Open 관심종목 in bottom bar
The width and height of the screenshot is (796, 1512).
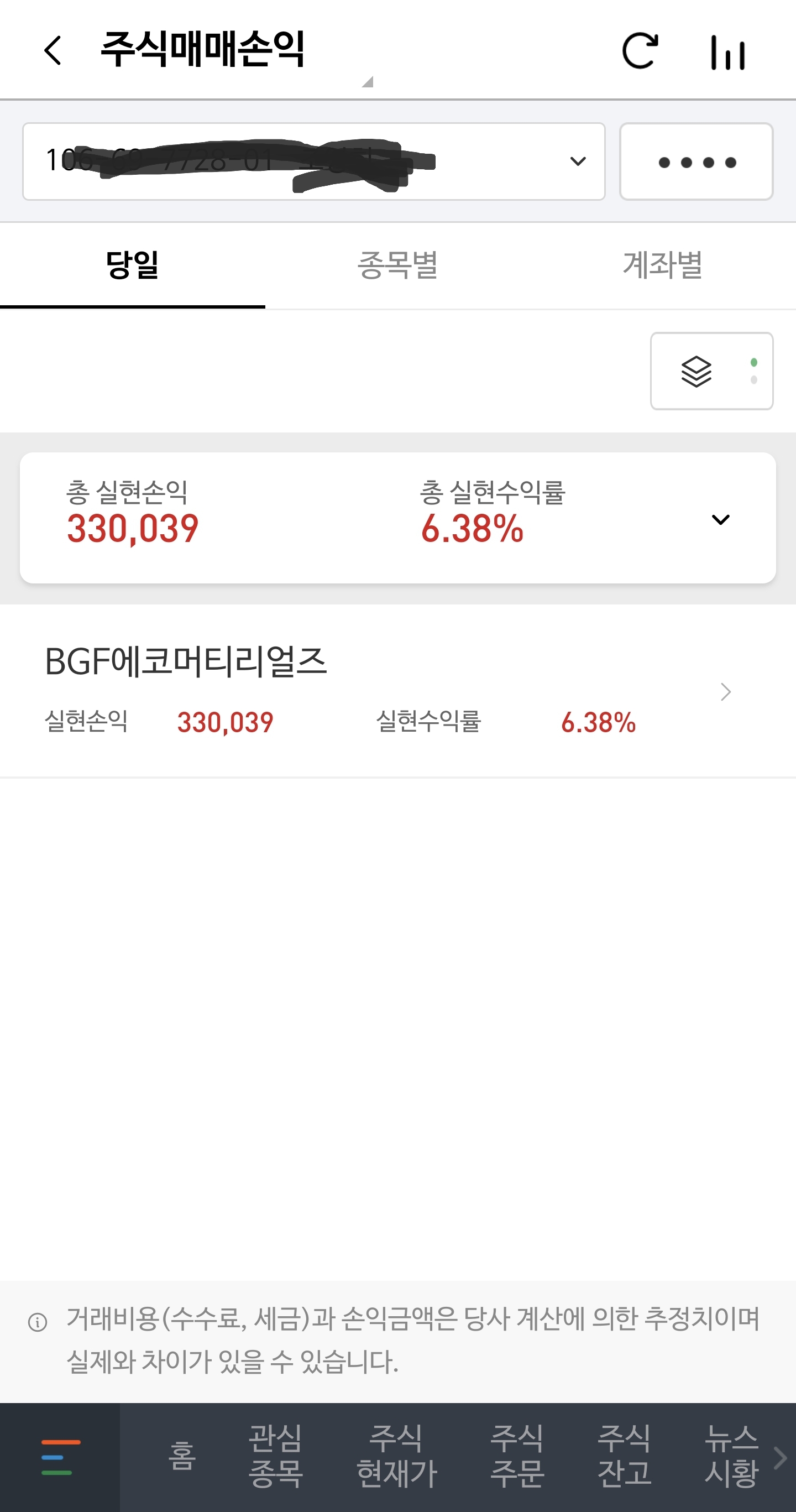click(x=275, y=1457)
